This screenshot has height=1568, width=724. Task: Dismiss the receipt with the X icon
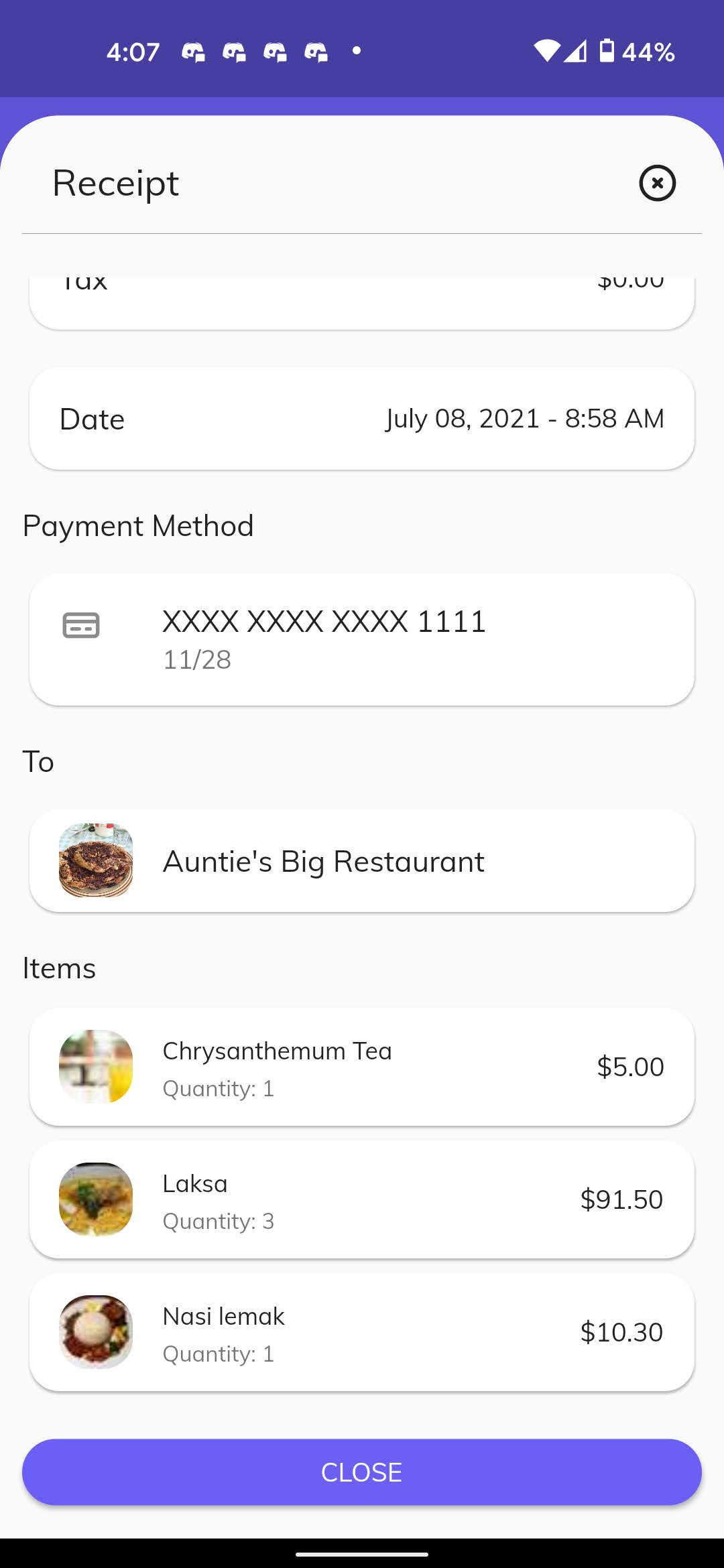click(x=657, y=183)
